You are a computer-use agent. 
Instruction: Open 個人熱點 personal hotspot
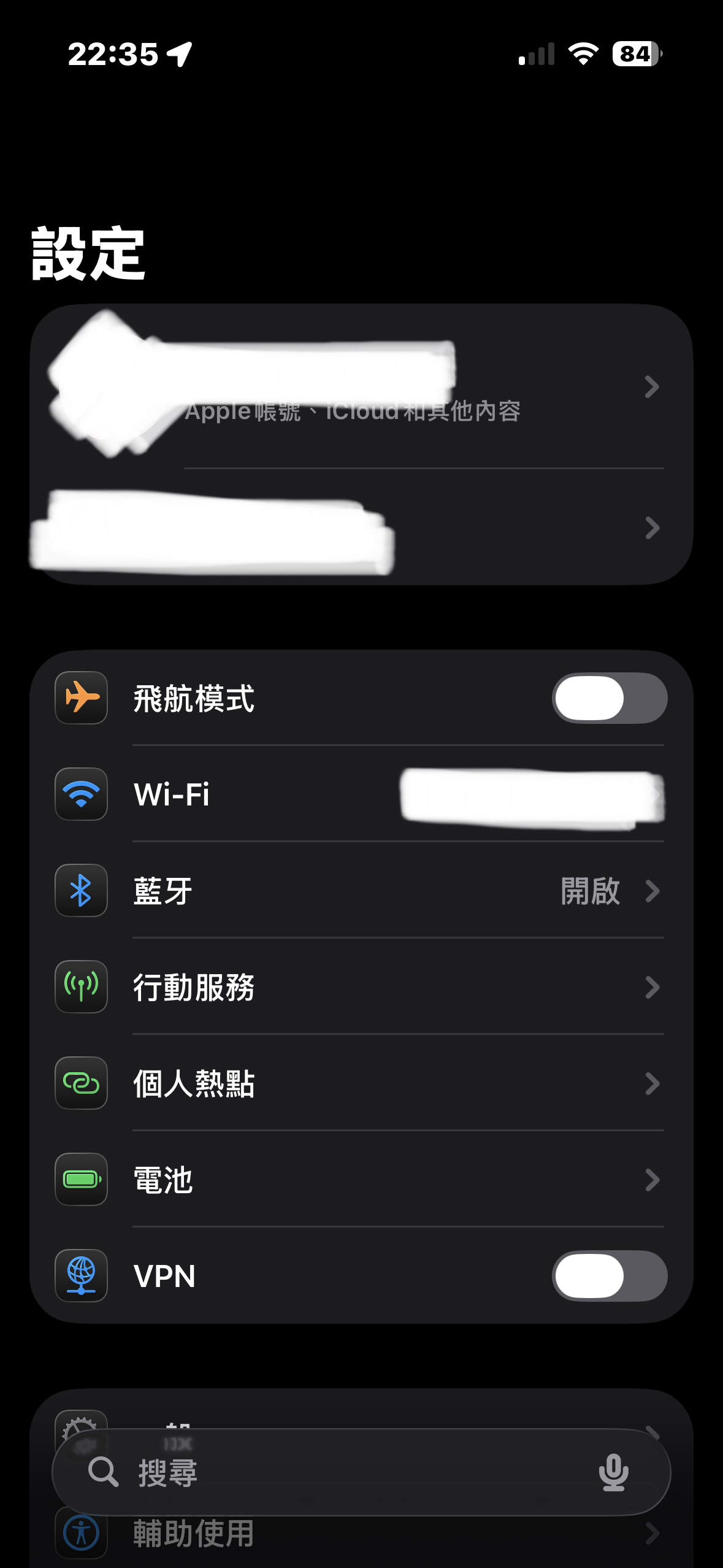(x=362, y=1083)
